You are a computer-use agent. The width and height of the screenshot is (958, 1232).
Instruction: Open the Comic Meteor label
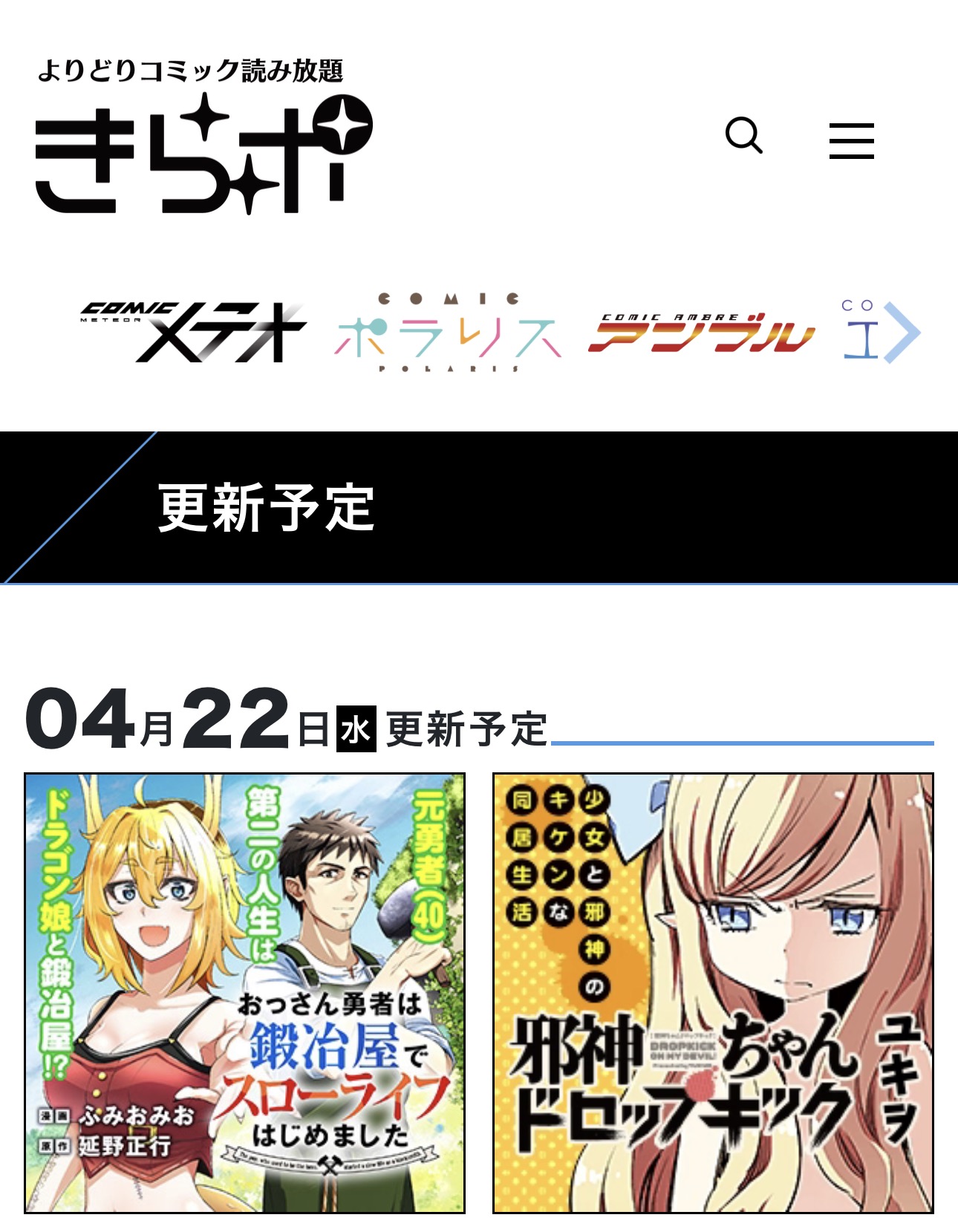(195, 331)
